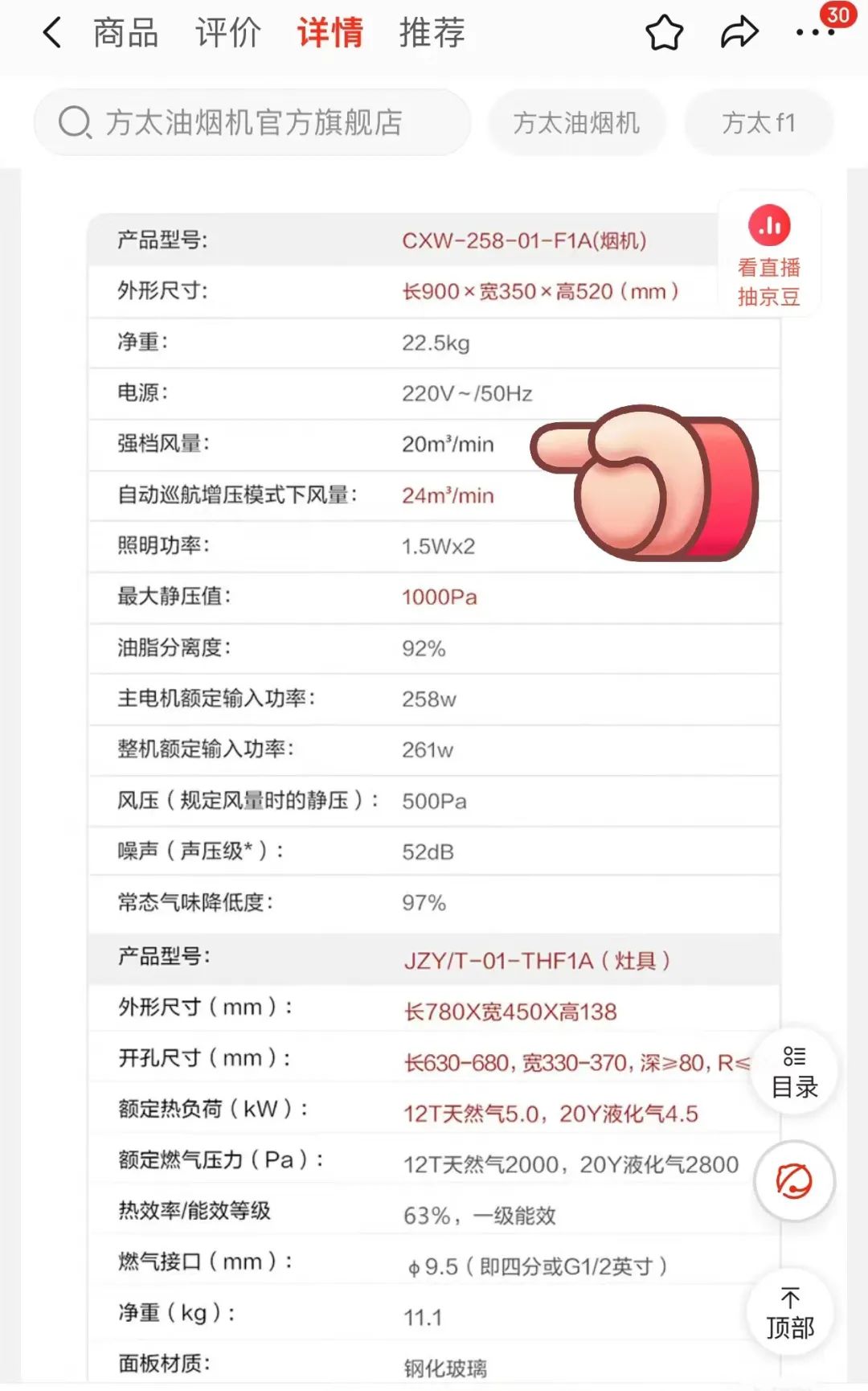
Task: Select the 方太f1 suggestion chip
Action: [759, 123]
